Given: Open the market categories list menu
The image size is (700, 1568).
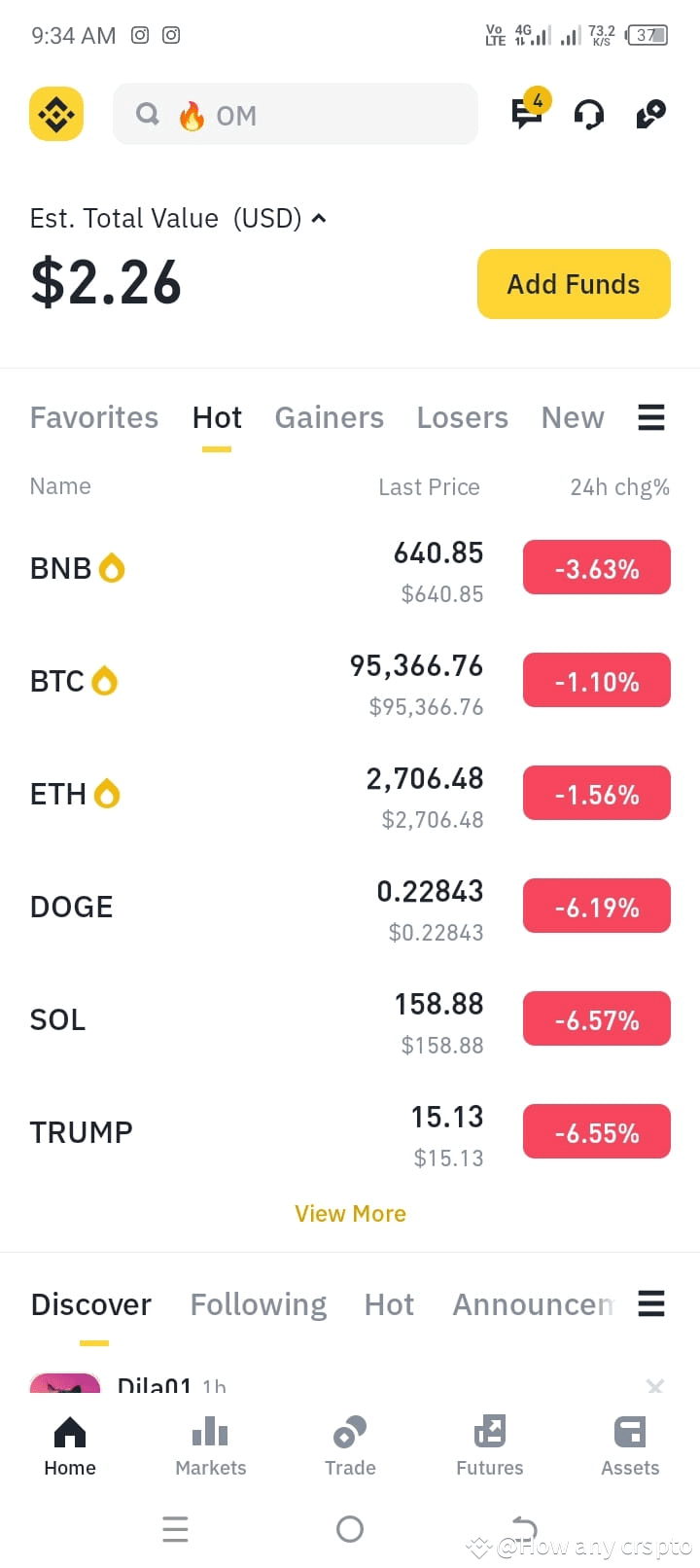Looking at the screenshot, I should [x=650, y=417].
